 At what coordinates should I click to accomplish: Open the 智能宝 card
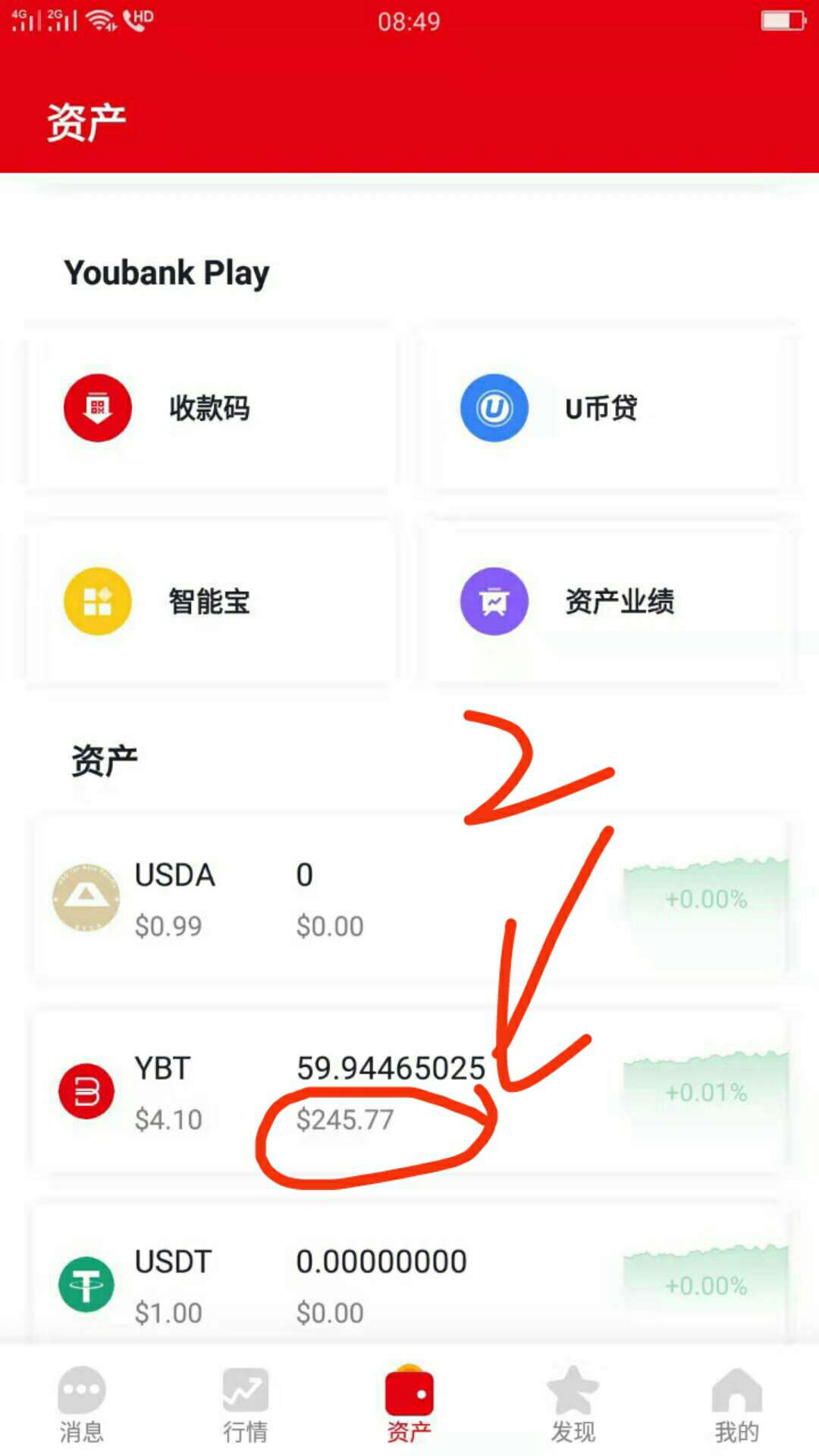click(210, 601)
